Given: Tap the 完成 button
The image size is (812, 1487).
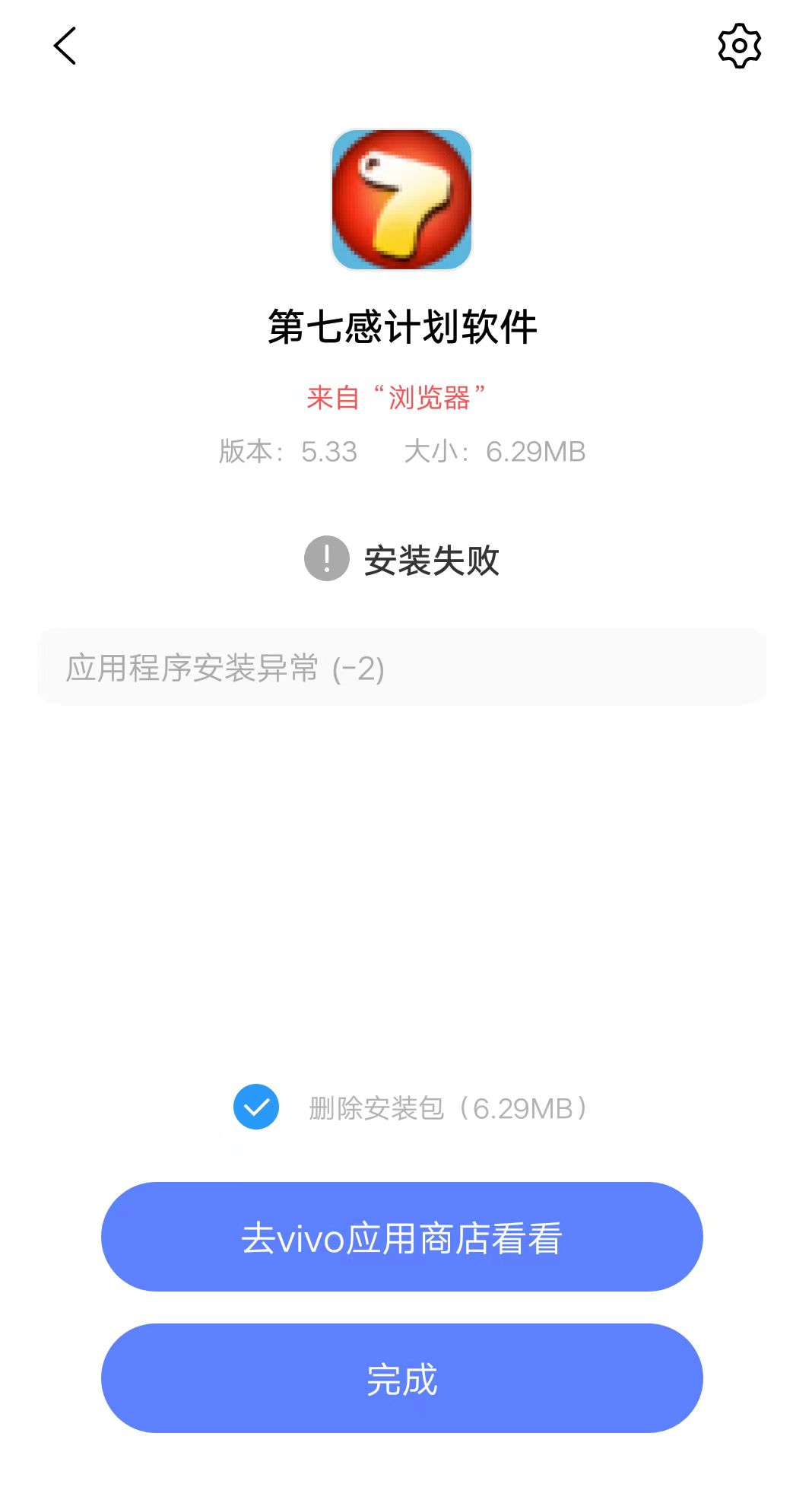Looking at the screenshot, I should click(x=401, y=1378).
